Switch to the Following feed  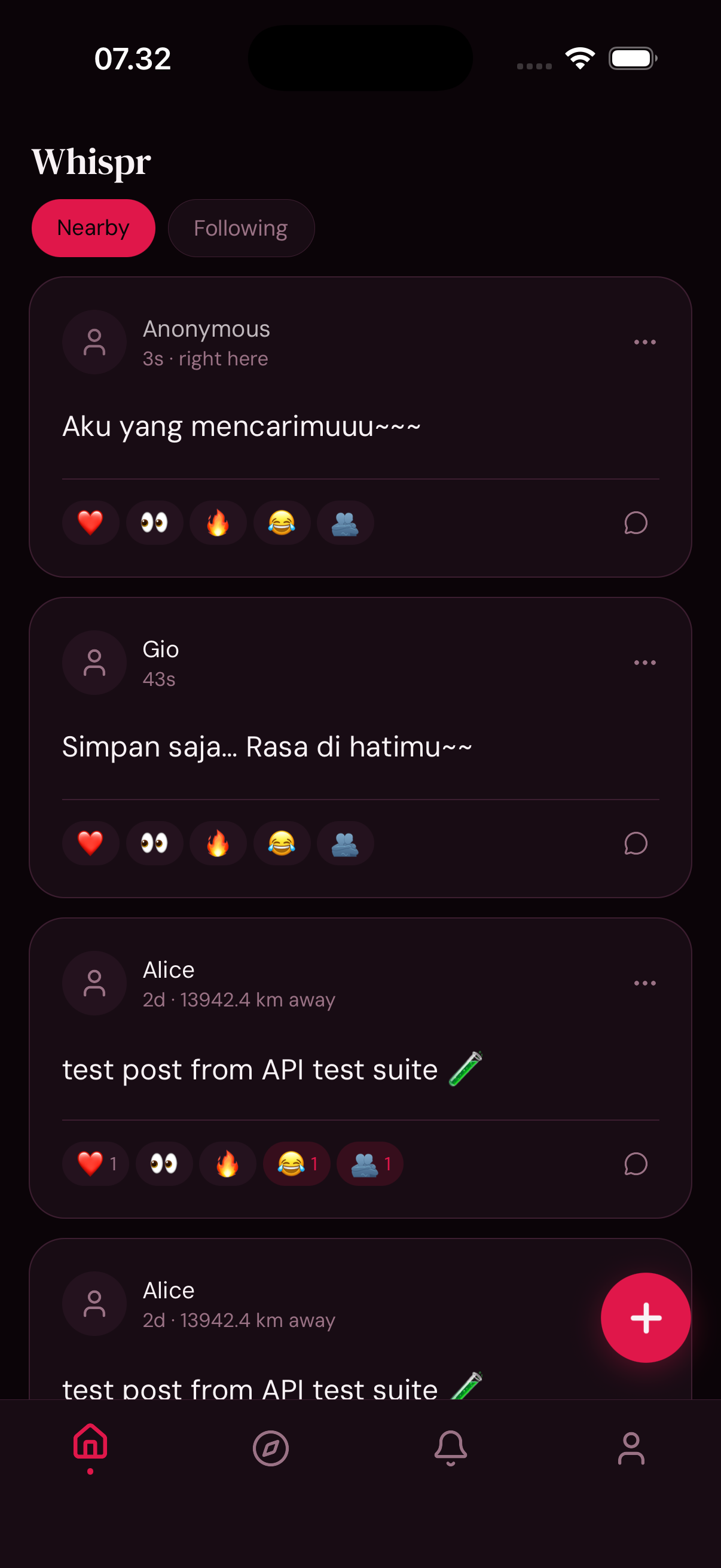point(241,228)
